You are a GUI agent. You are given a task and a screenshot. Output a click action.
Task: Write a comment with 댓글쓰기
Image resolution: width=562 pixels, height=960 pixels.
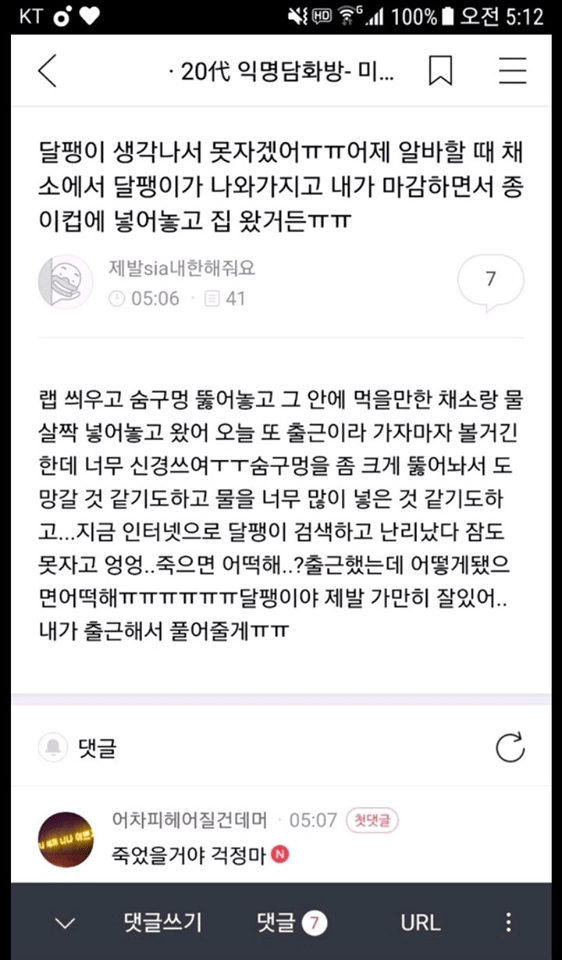[x=162, y=921]
